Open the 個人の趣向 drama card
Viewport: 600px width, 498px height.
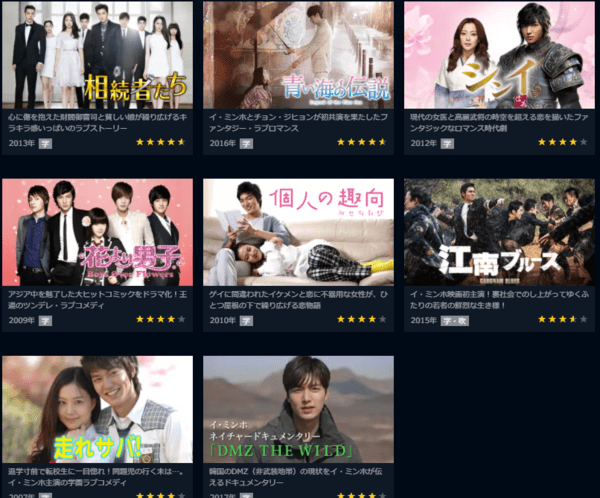point(298,232)
